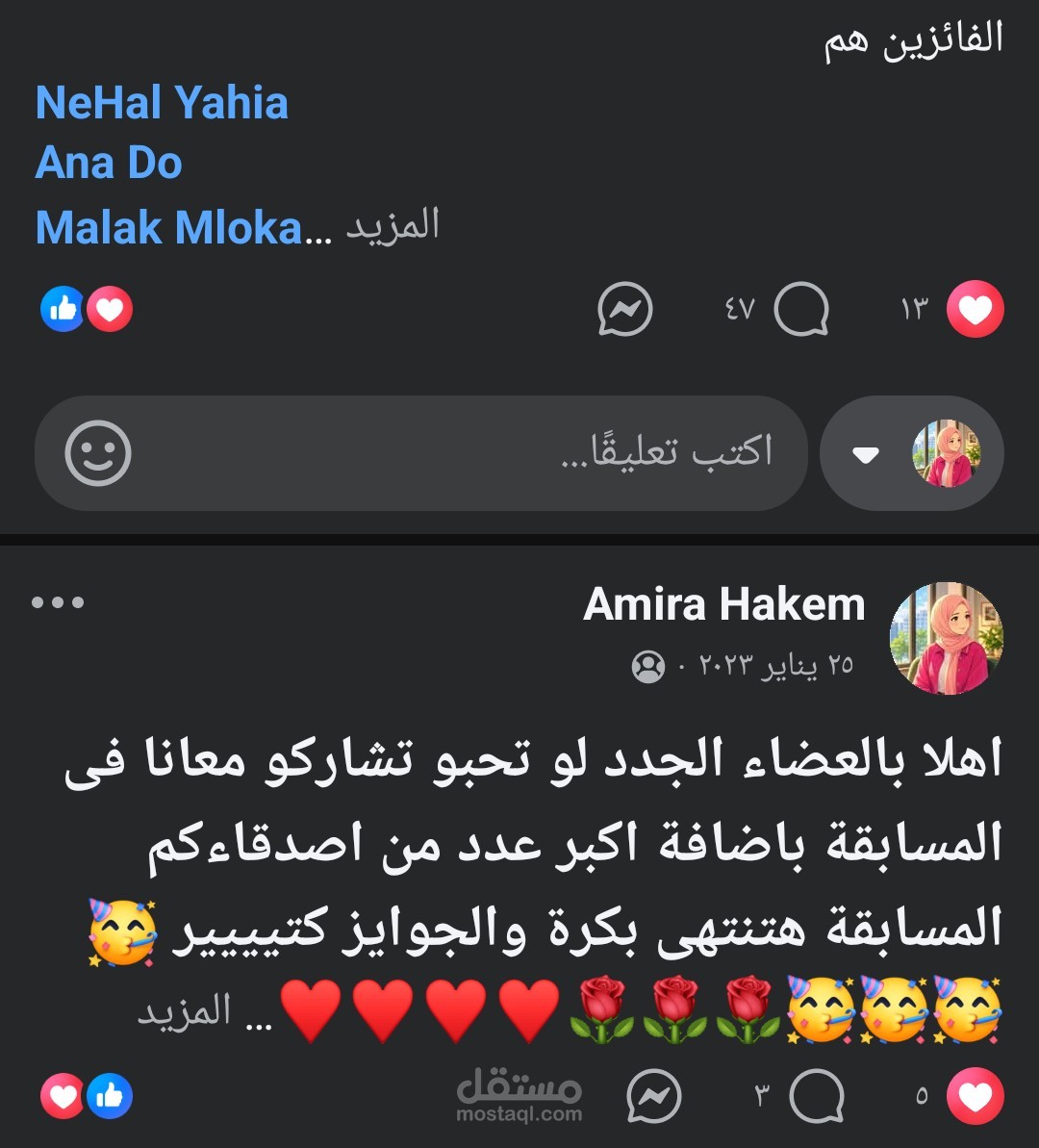Open the Amira Hakem name link

pyautogui.click(x=723, y=604)
